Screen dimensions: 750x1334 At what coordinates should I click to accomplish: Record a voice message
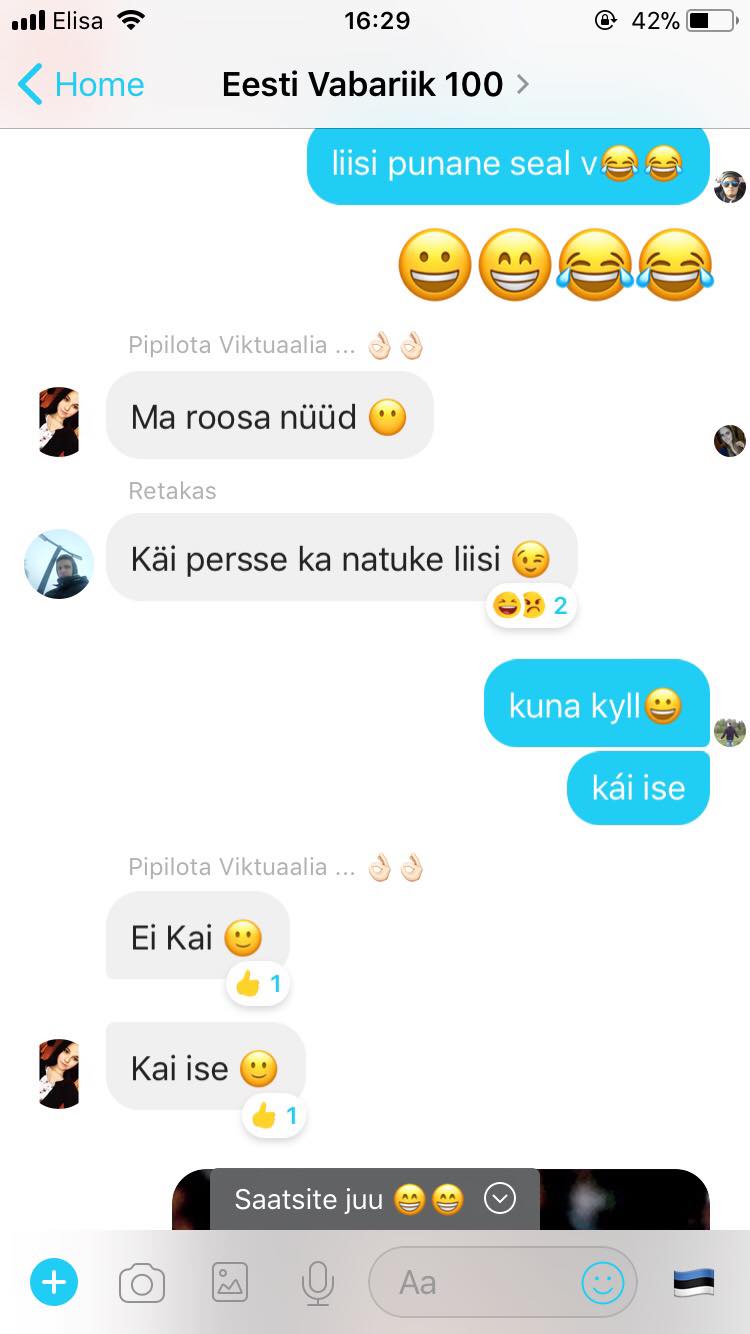tap(318, 1282)
